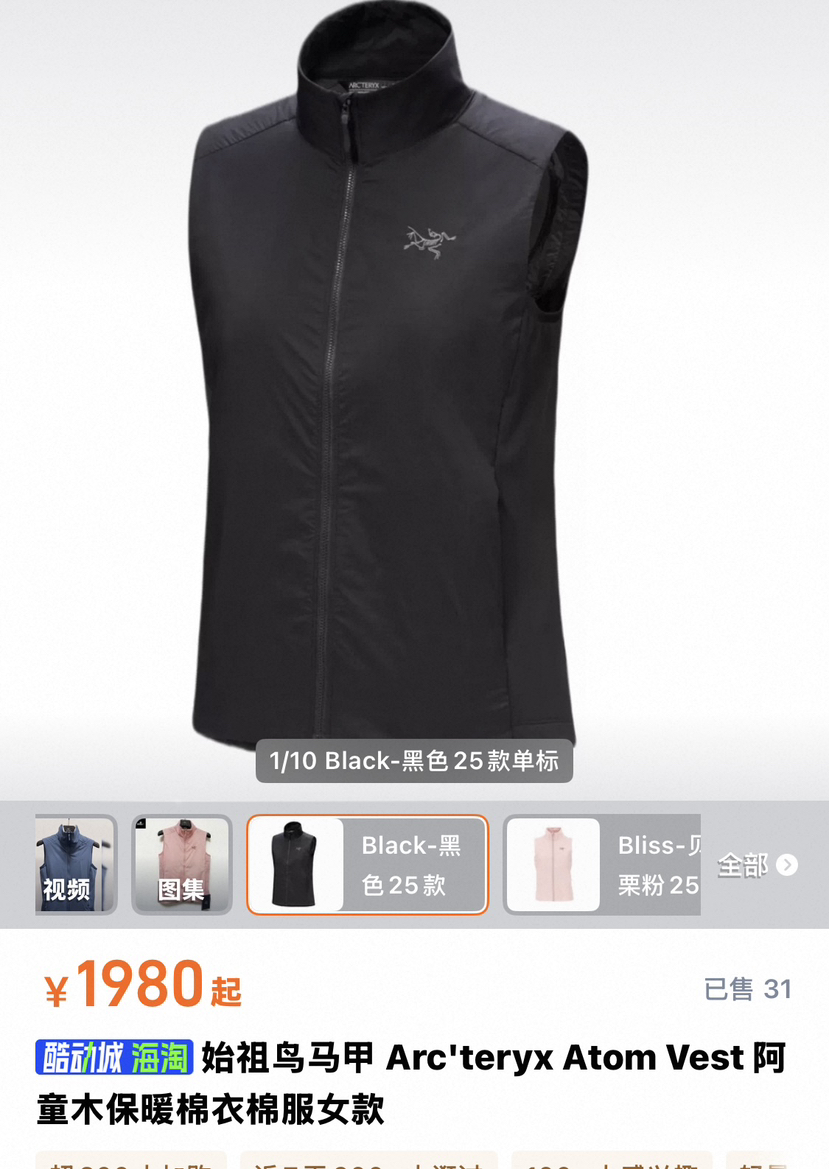Screen dimensions: 829x1169
Task: Tap the orange-bordered selected variant card
Action: [x=367, y=864]
